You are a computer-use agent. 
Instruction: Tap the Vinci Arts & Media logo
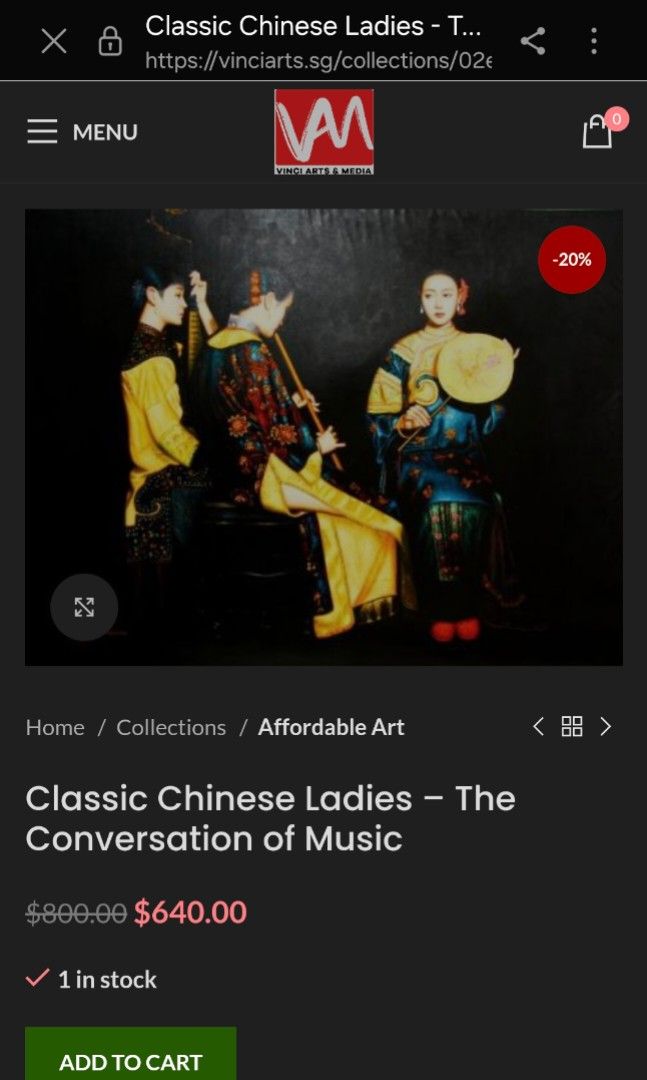coord(324,132)
